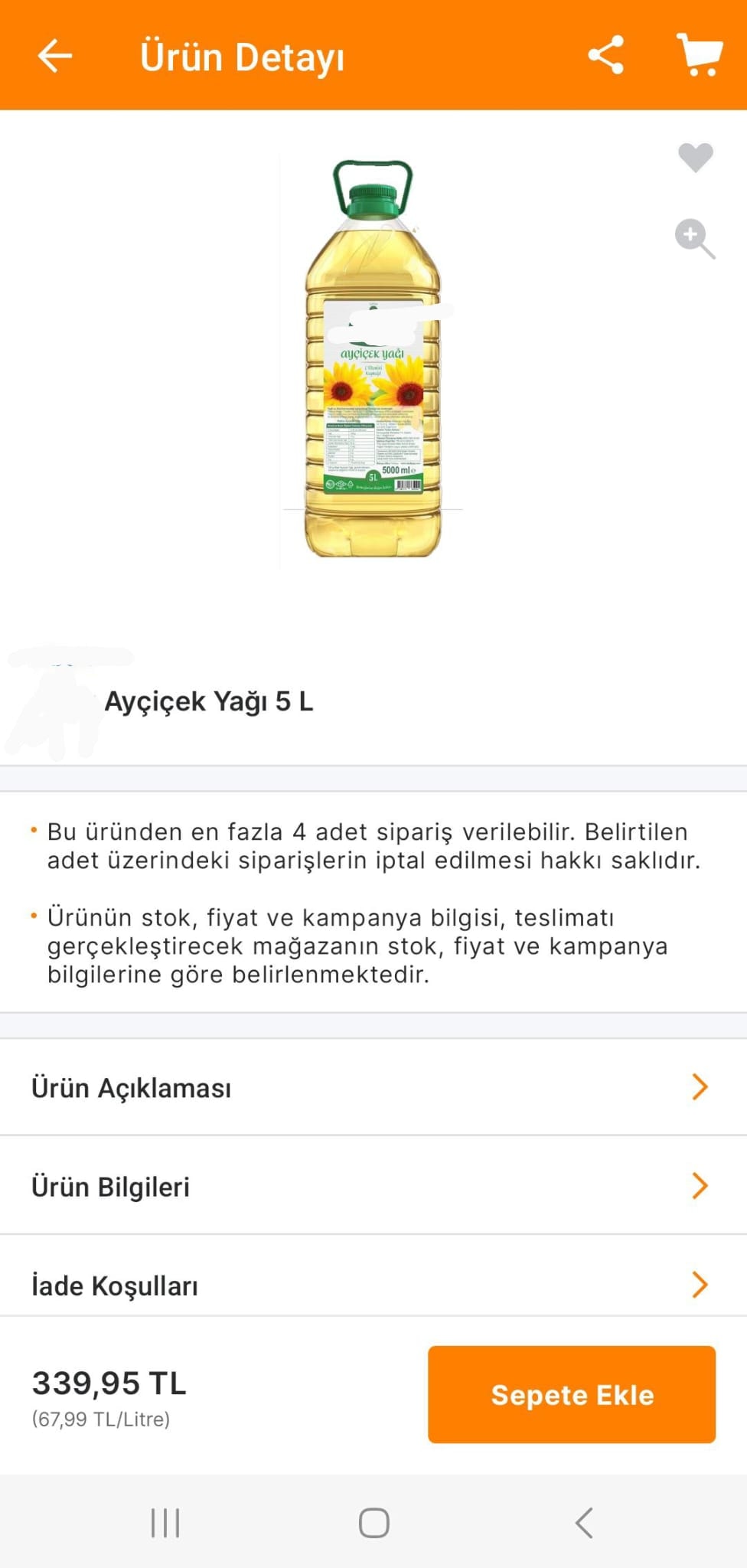The image size is (747, 1568).
Task: Tap the Sepete Ekle button
Action: pos(571,1394)
